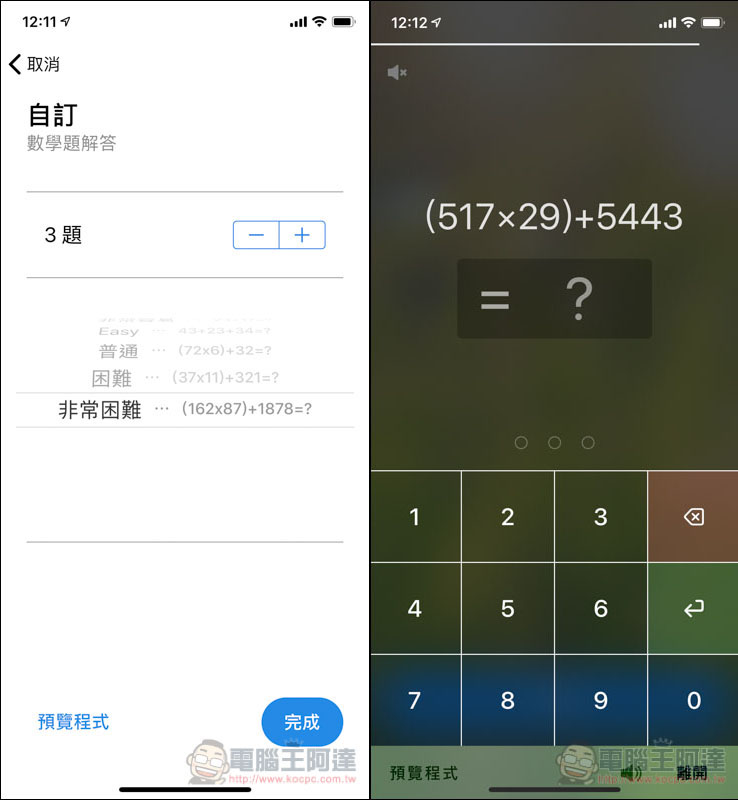This screenshot has width=738, height=800.
Task: Enter digit 9 on the keypad
Action: (x=601, y=700)
